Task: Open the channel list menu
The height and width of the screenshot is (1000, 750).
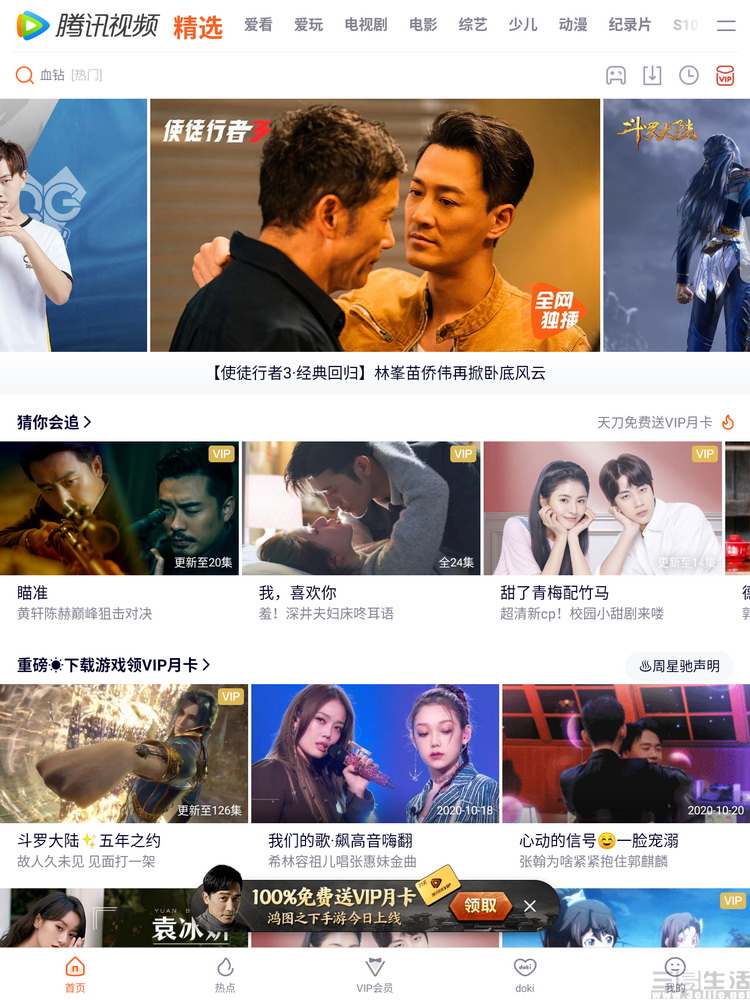Action: (x=726, y=25)
